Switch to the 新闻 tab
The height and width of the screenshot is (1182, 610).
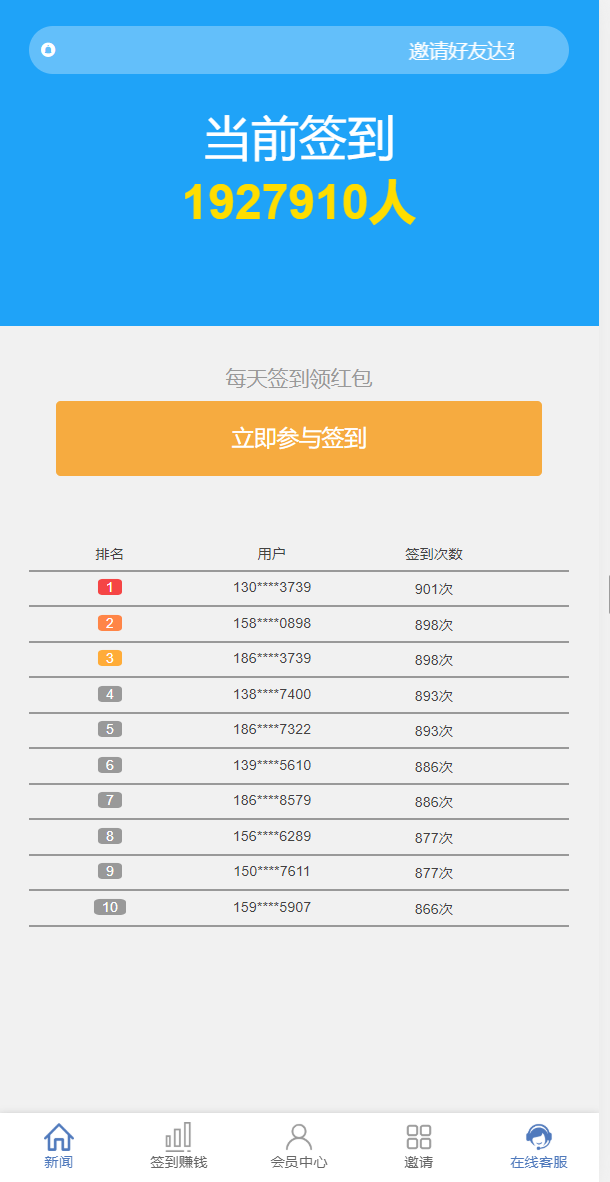(x=59, y=1146)
